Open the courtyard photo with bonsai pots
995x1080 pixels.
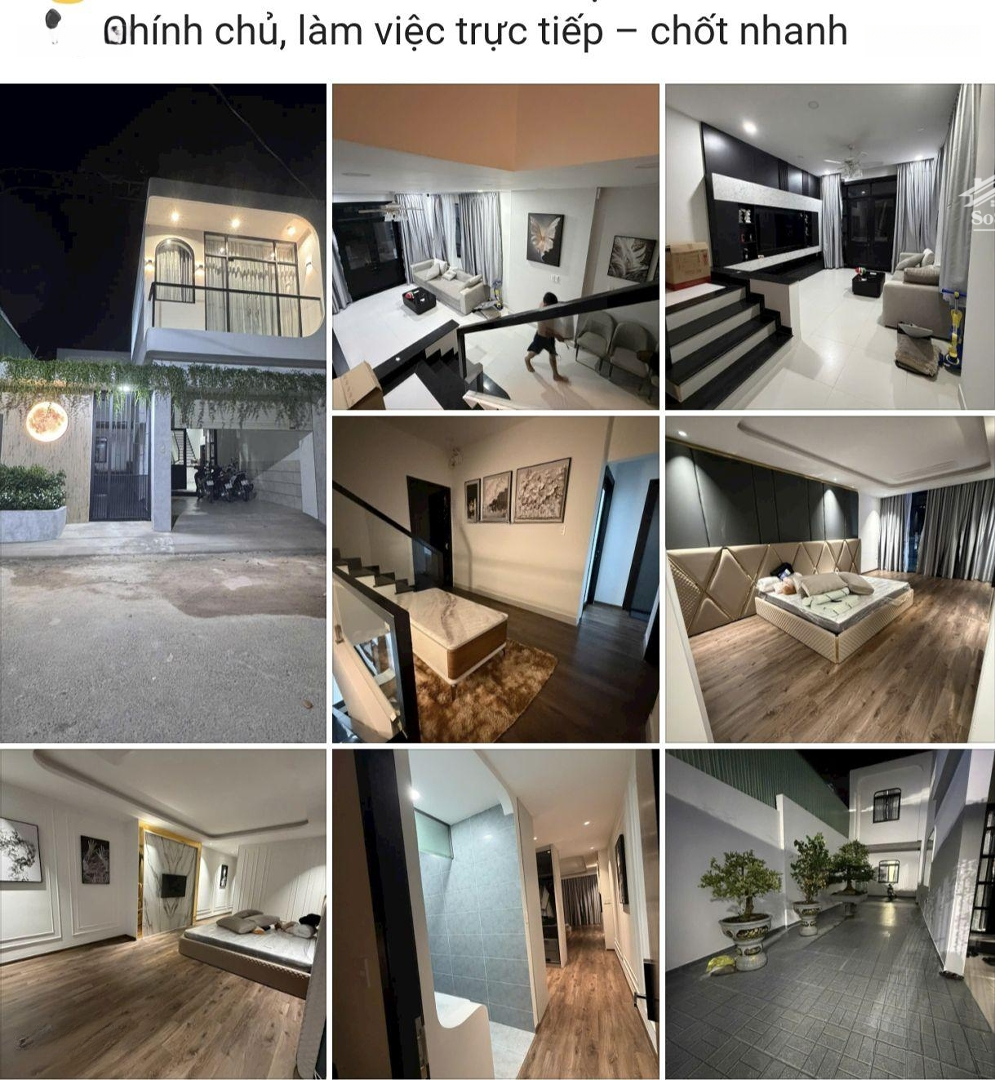pos(829,913)
